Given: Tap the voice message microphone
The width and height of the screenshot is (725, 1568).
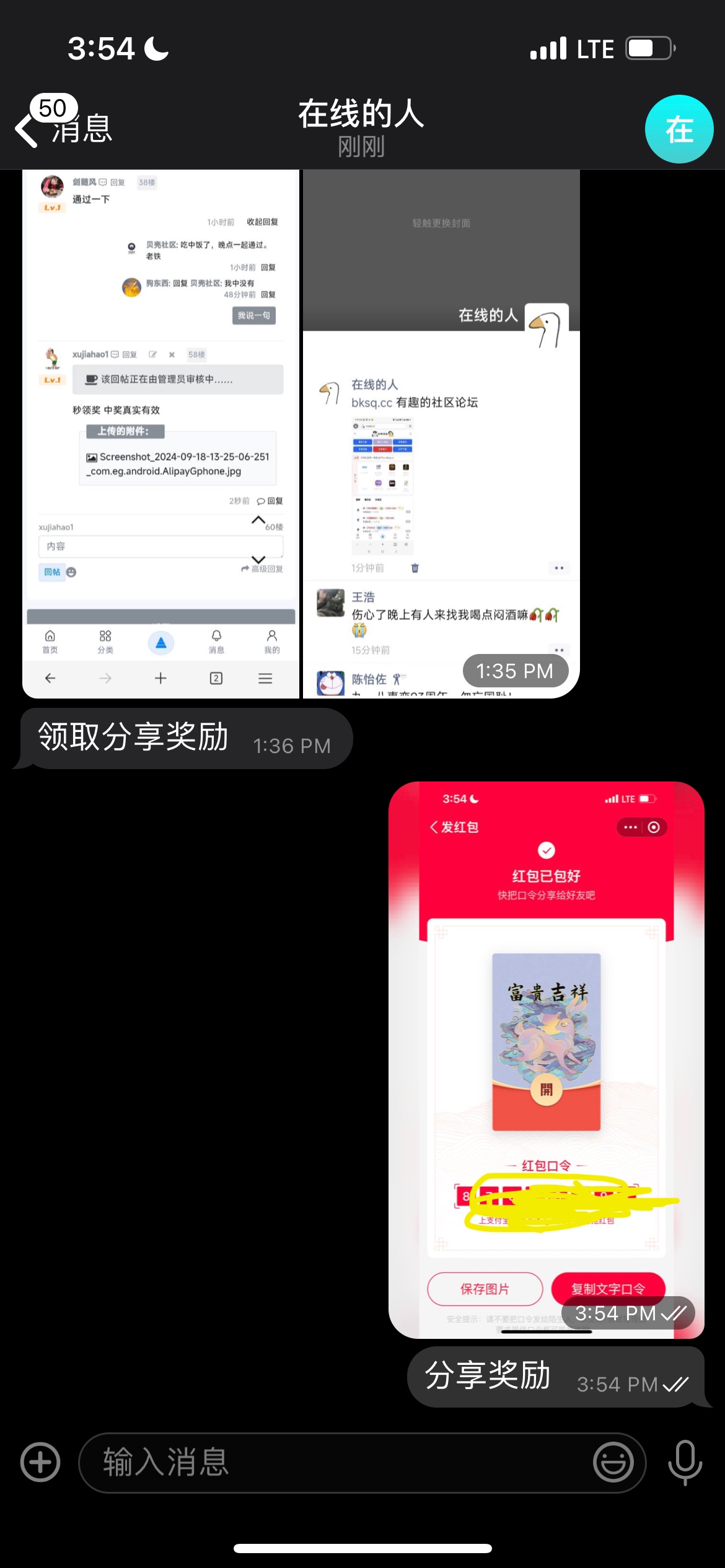Looking at the screenshot, I should click(x=685, y=1463).
